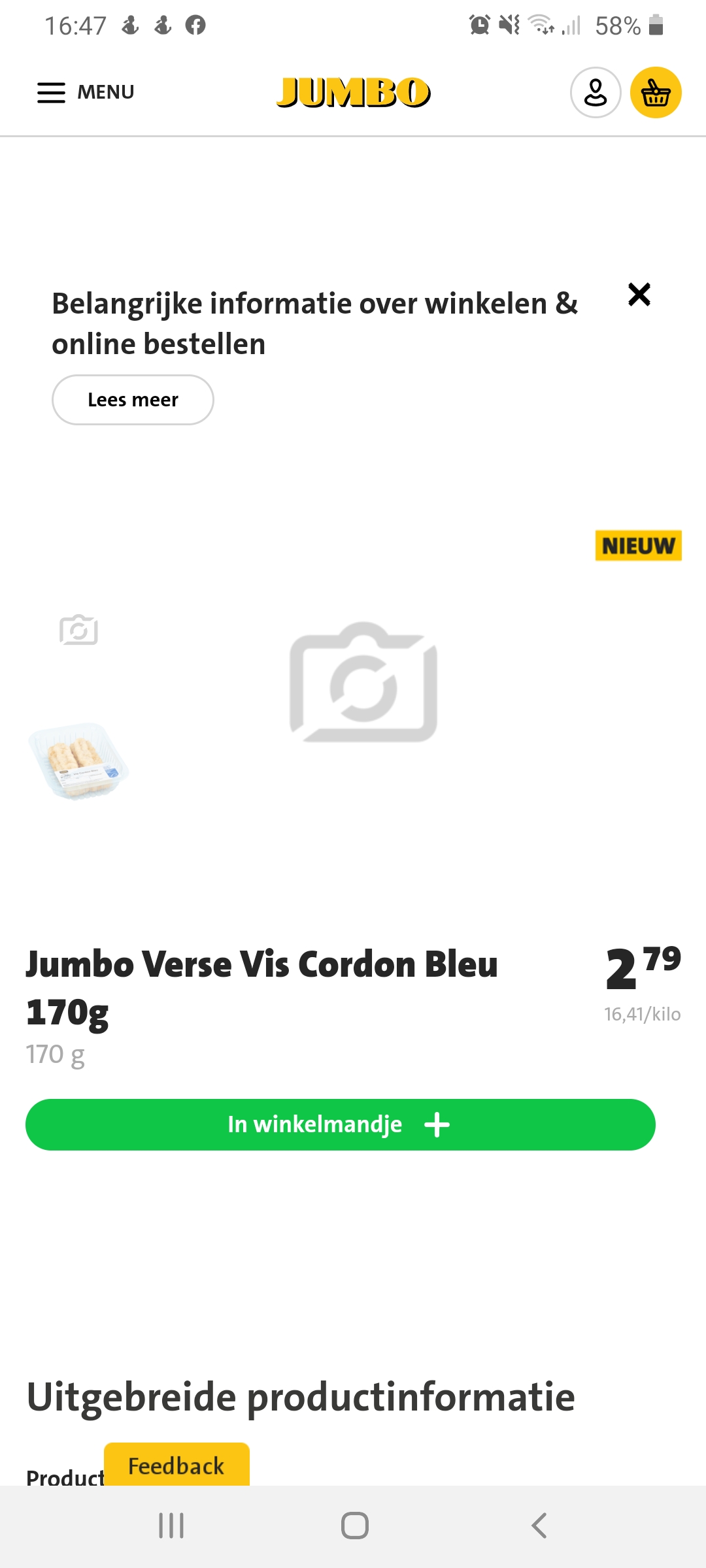Screen dimensions: 706x1568
Task: Select the first placeholder image thumbnail
Action: [x=78, y=630]
